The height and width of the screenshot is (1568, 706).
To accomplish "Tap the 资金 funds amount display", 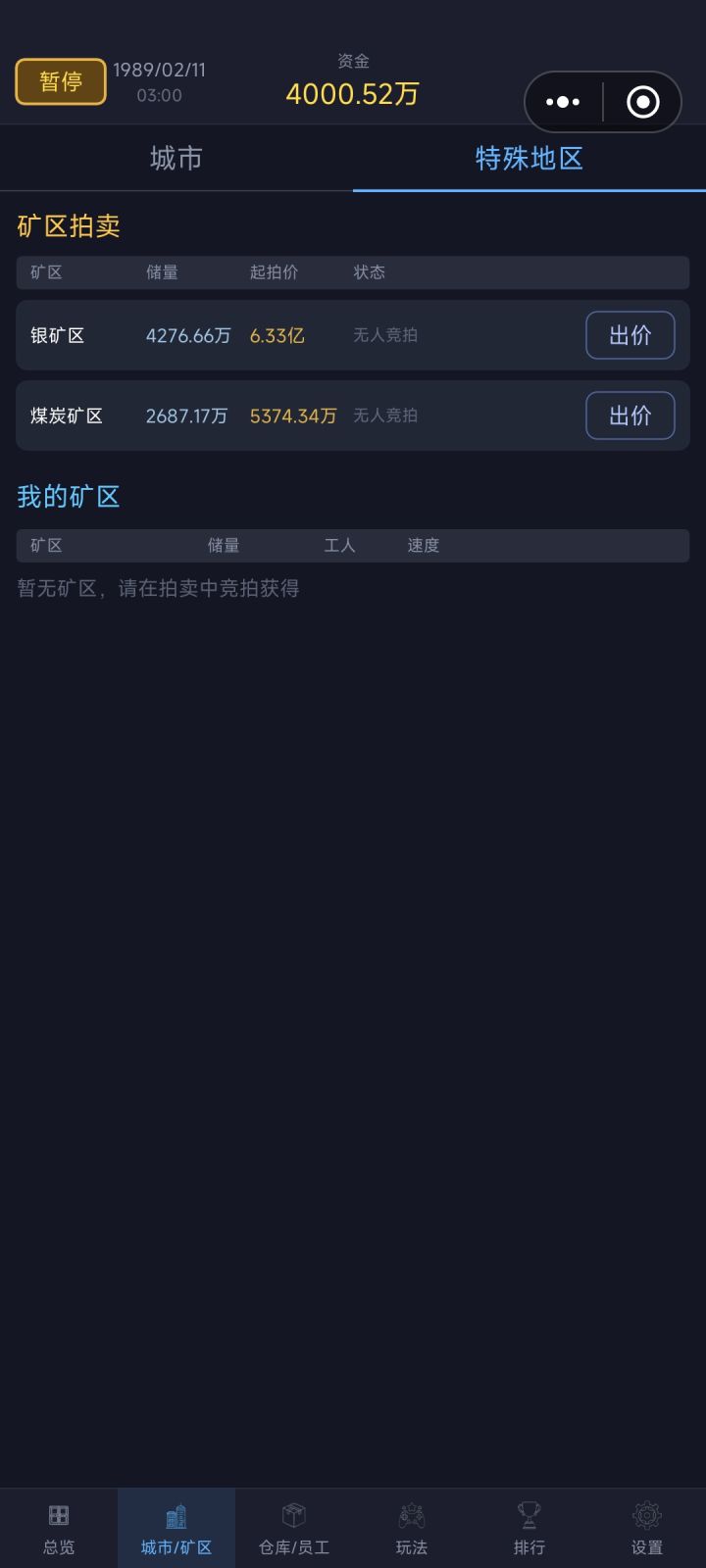I will (353, 93).
